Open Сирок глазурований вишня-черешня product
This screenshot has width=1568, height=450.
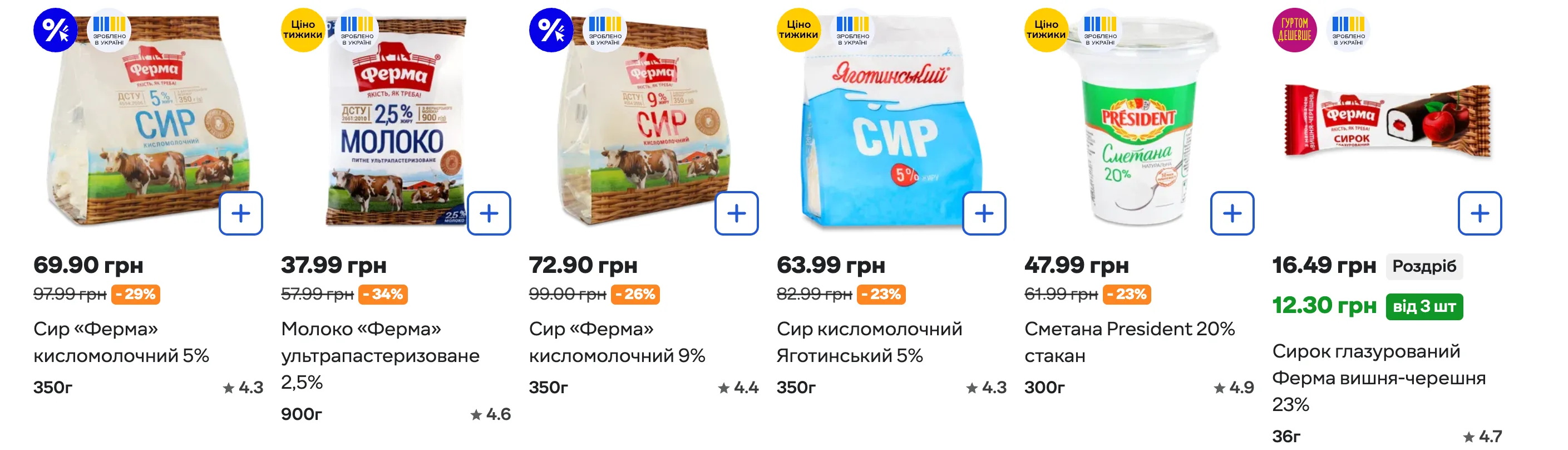[x=1379, y=378]
